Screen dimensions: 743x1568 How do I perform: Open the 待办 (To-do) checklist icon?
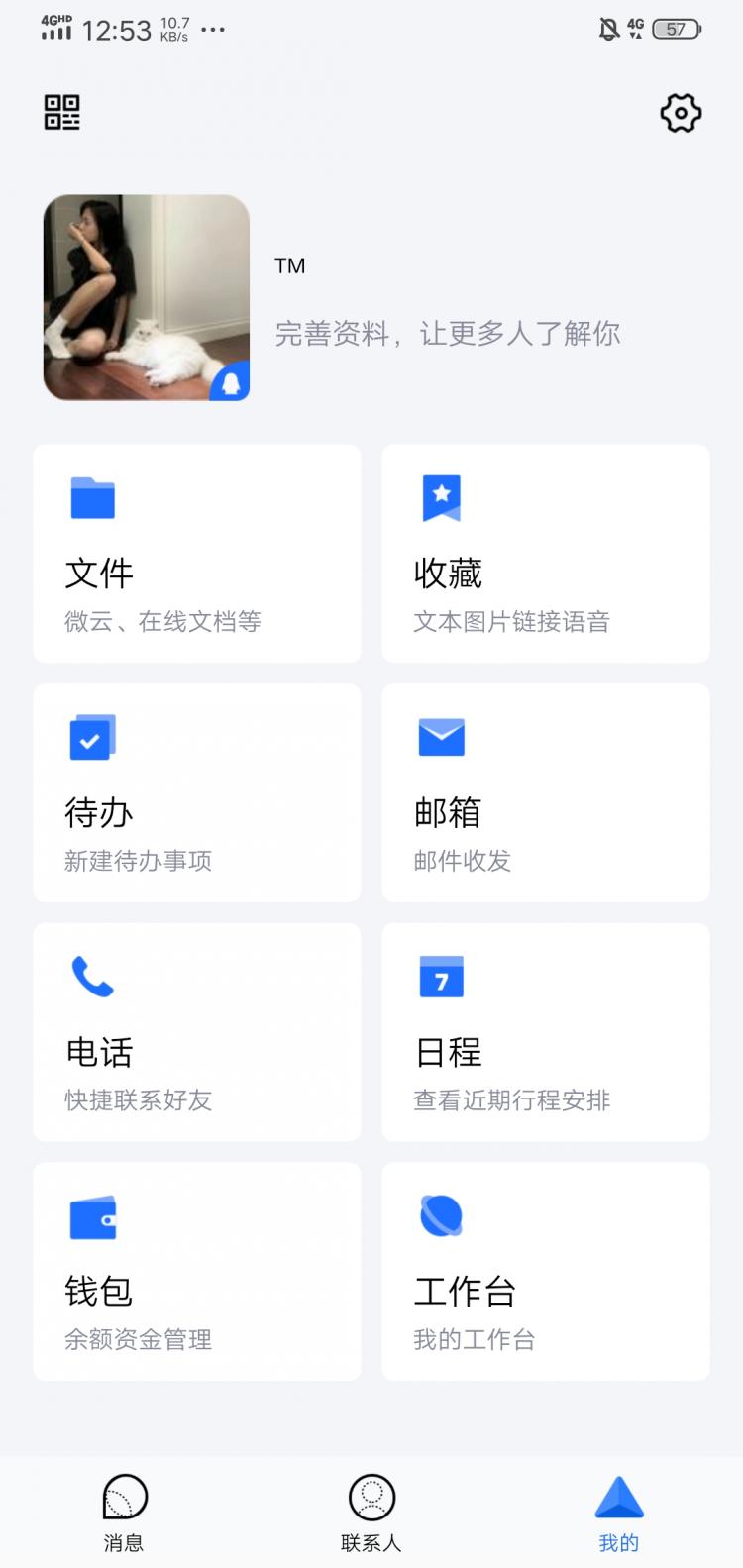(92, 737)
